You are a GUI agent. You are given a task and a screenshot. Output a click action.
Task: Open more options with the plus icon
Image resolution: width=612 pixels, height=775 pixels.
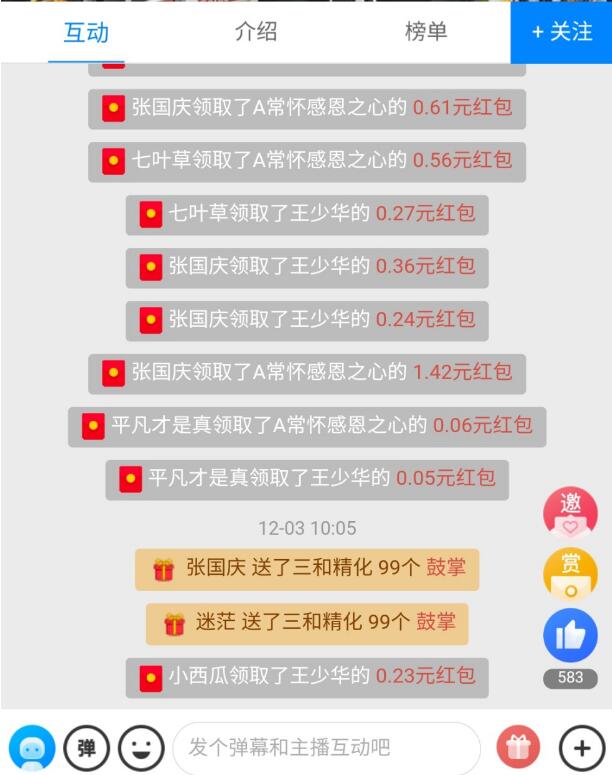coord(581,747)
